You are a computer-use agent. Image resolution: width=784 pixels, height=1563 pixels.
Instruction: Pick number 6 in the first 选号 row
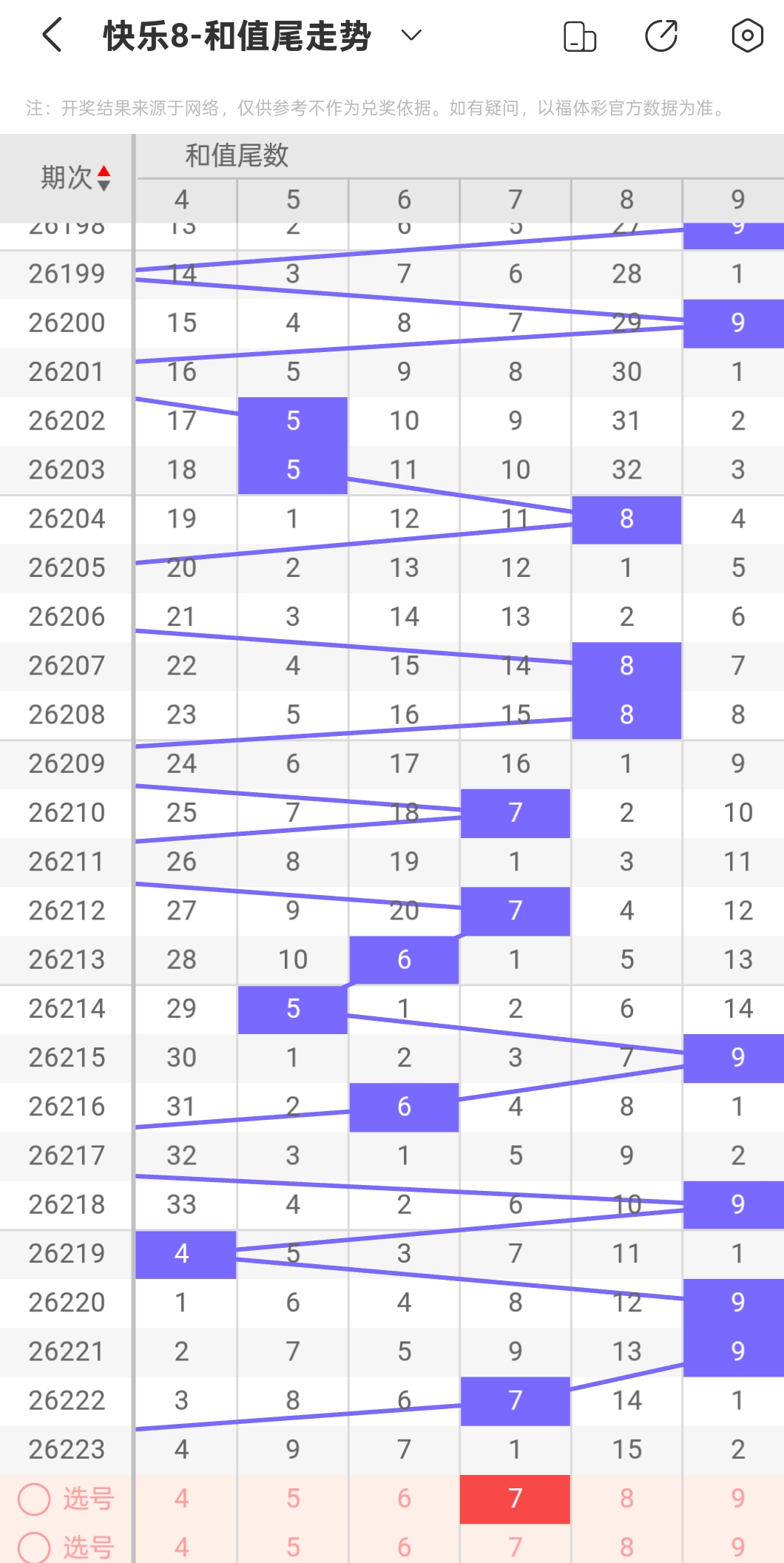tap(404, 1499)
